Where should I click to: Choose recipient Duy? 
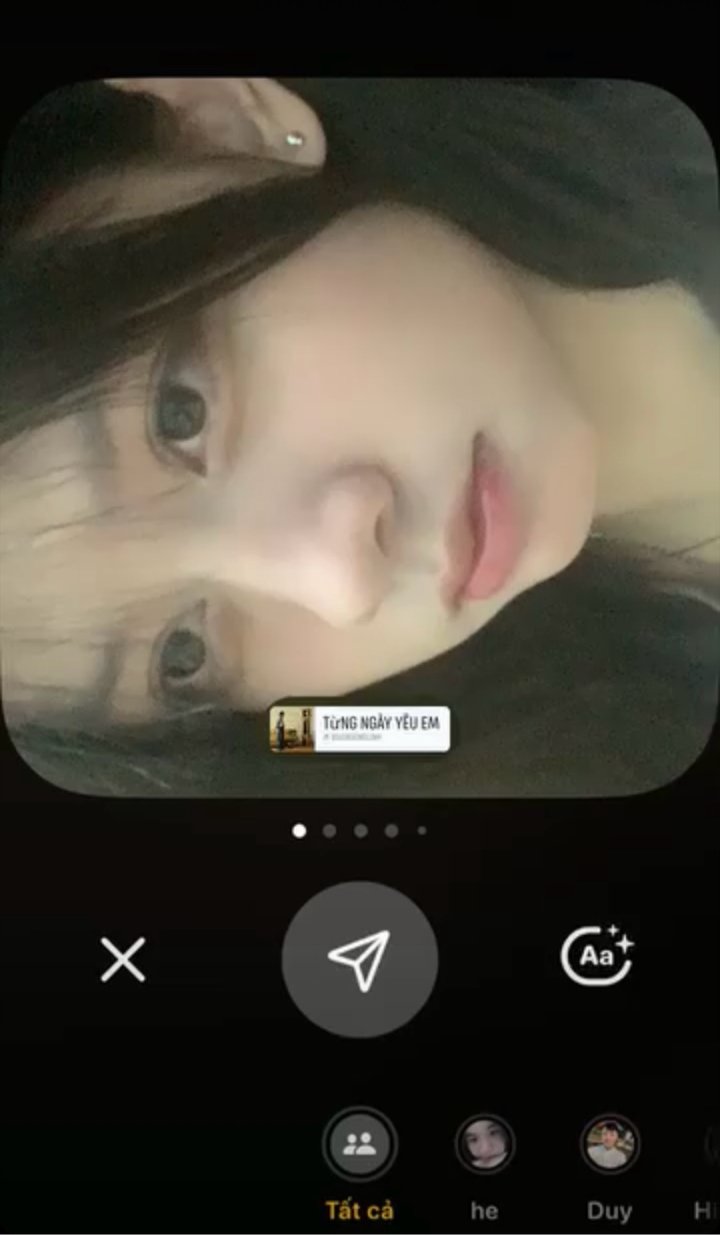609,1145
